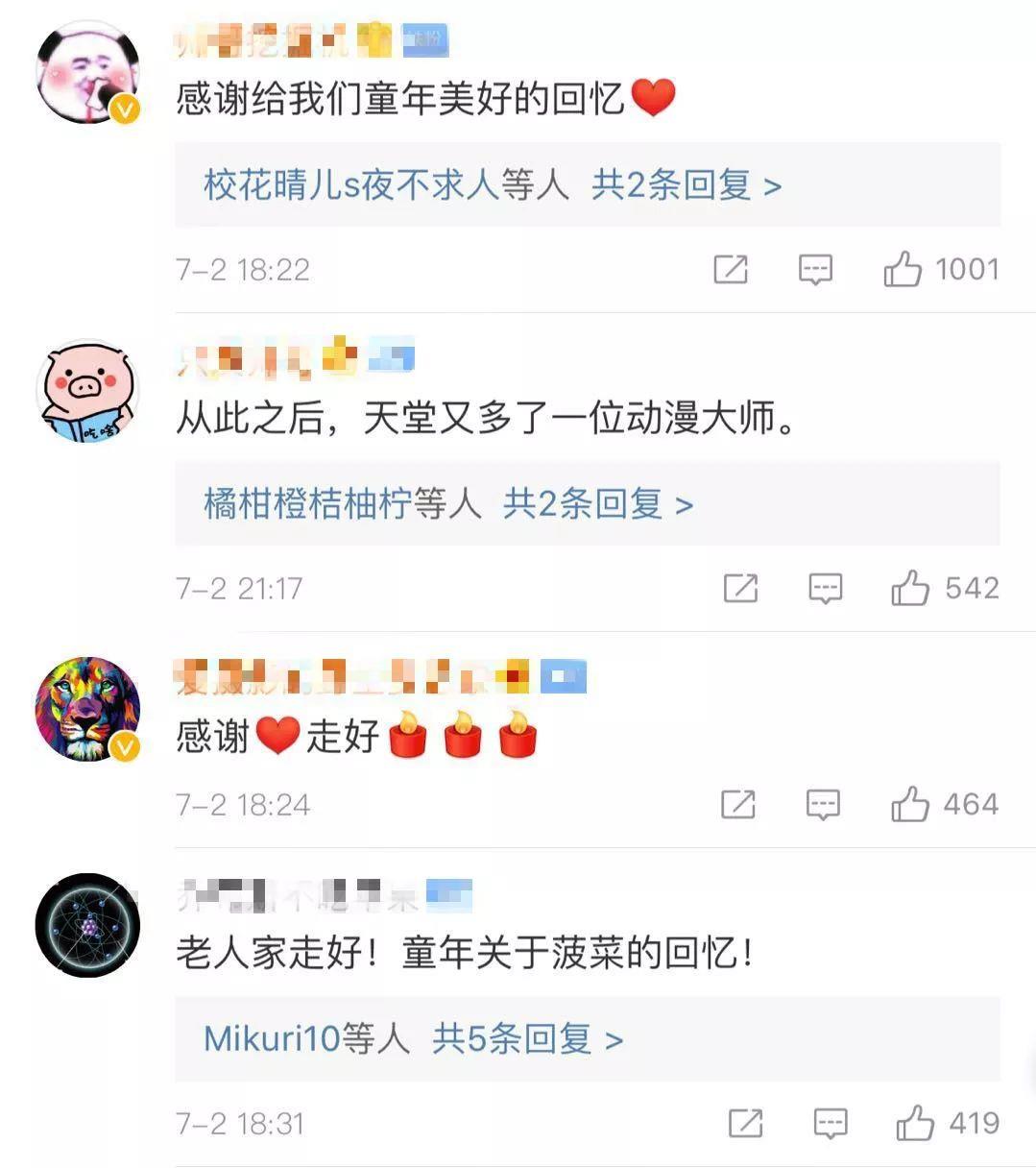Reply to the 老人家走好 comment

coord(830,1123)
